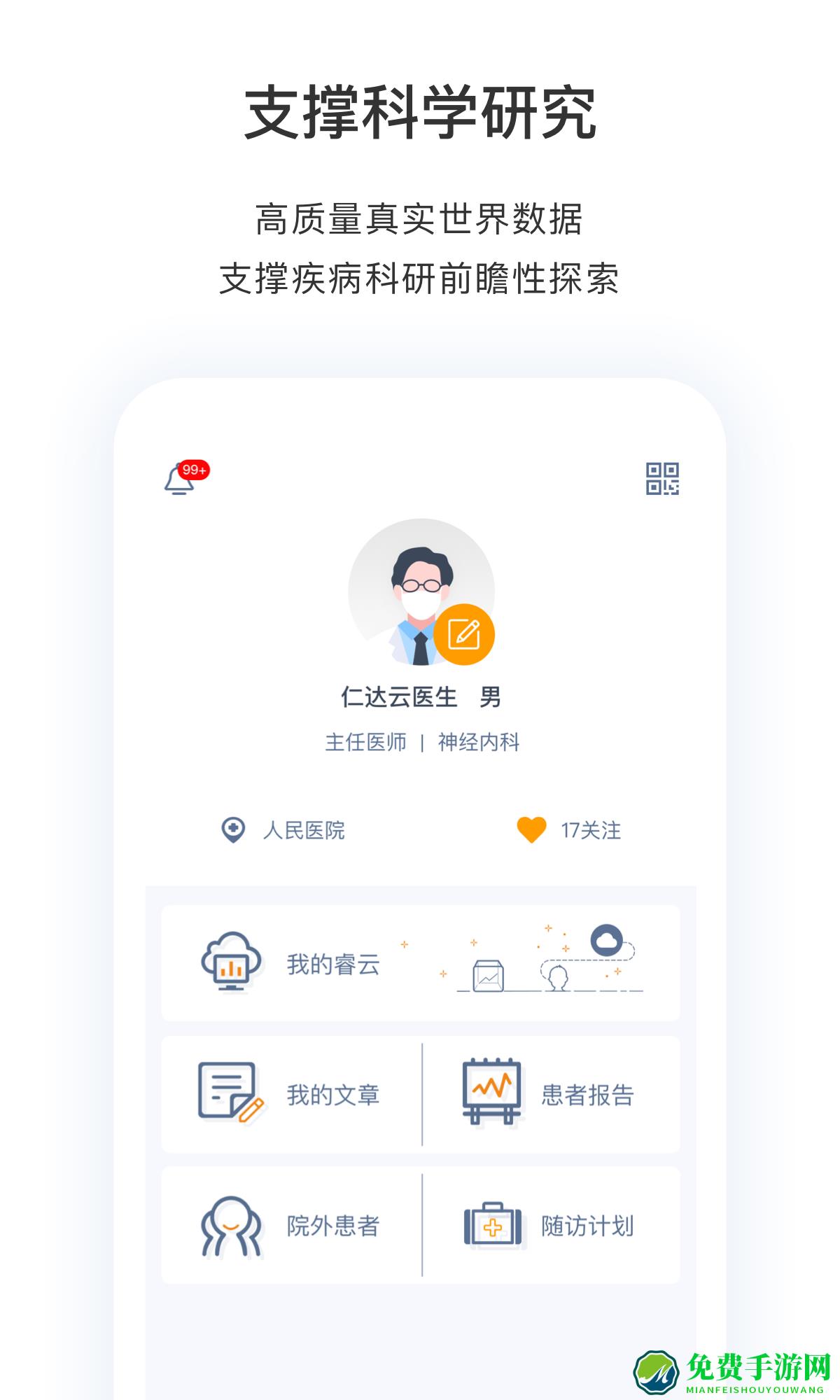Click the 17关注 followers link
The height and width of the screenshot is (1400, 840).
click(591, 832)
